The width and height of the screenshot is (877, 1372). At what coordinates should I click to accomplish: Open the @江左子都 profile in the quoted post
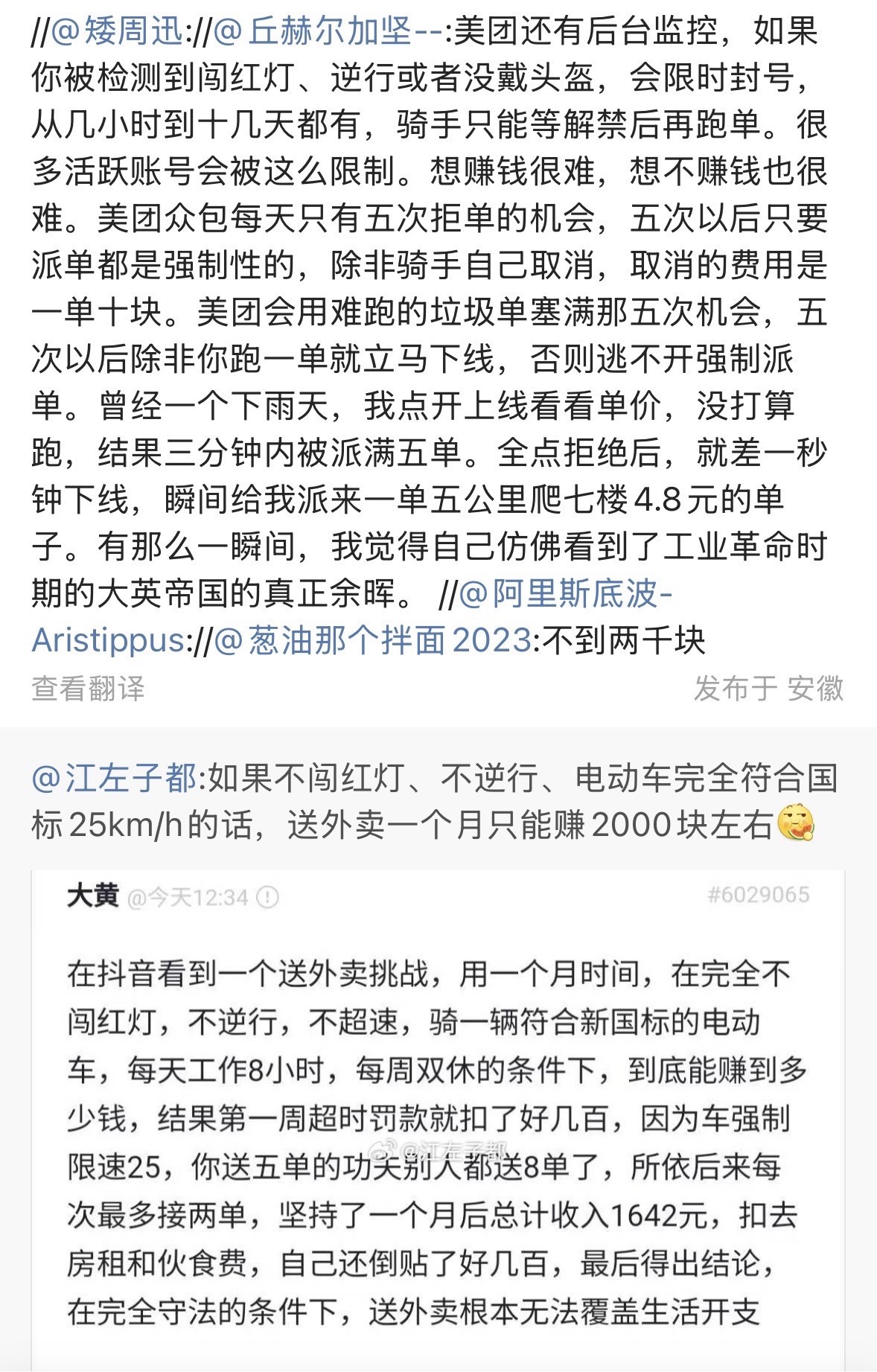115,779
